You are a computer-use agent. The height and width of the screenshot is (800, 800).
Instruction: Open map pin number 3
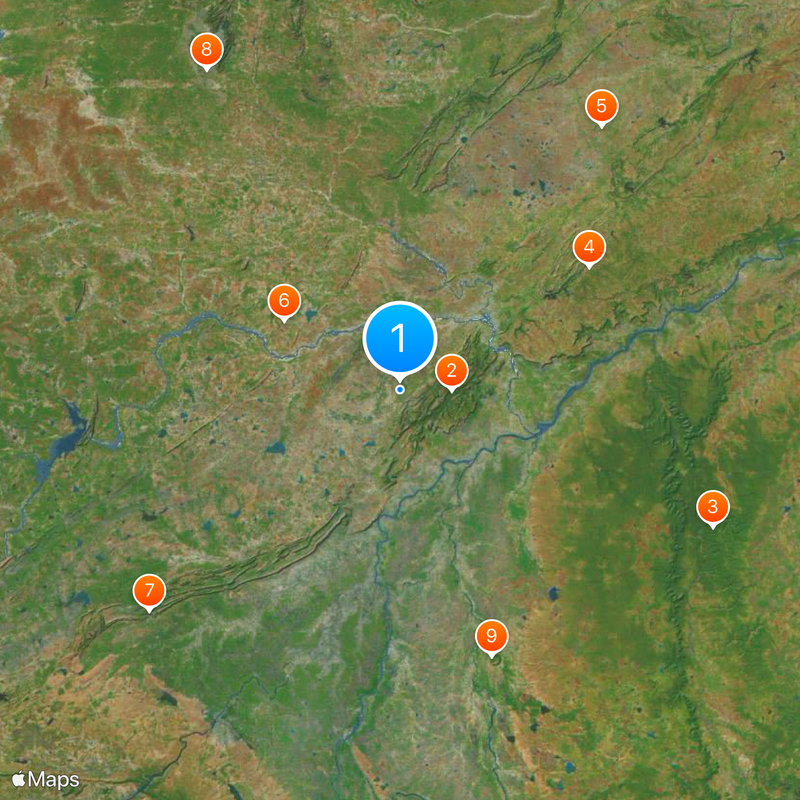coord(712,507)
